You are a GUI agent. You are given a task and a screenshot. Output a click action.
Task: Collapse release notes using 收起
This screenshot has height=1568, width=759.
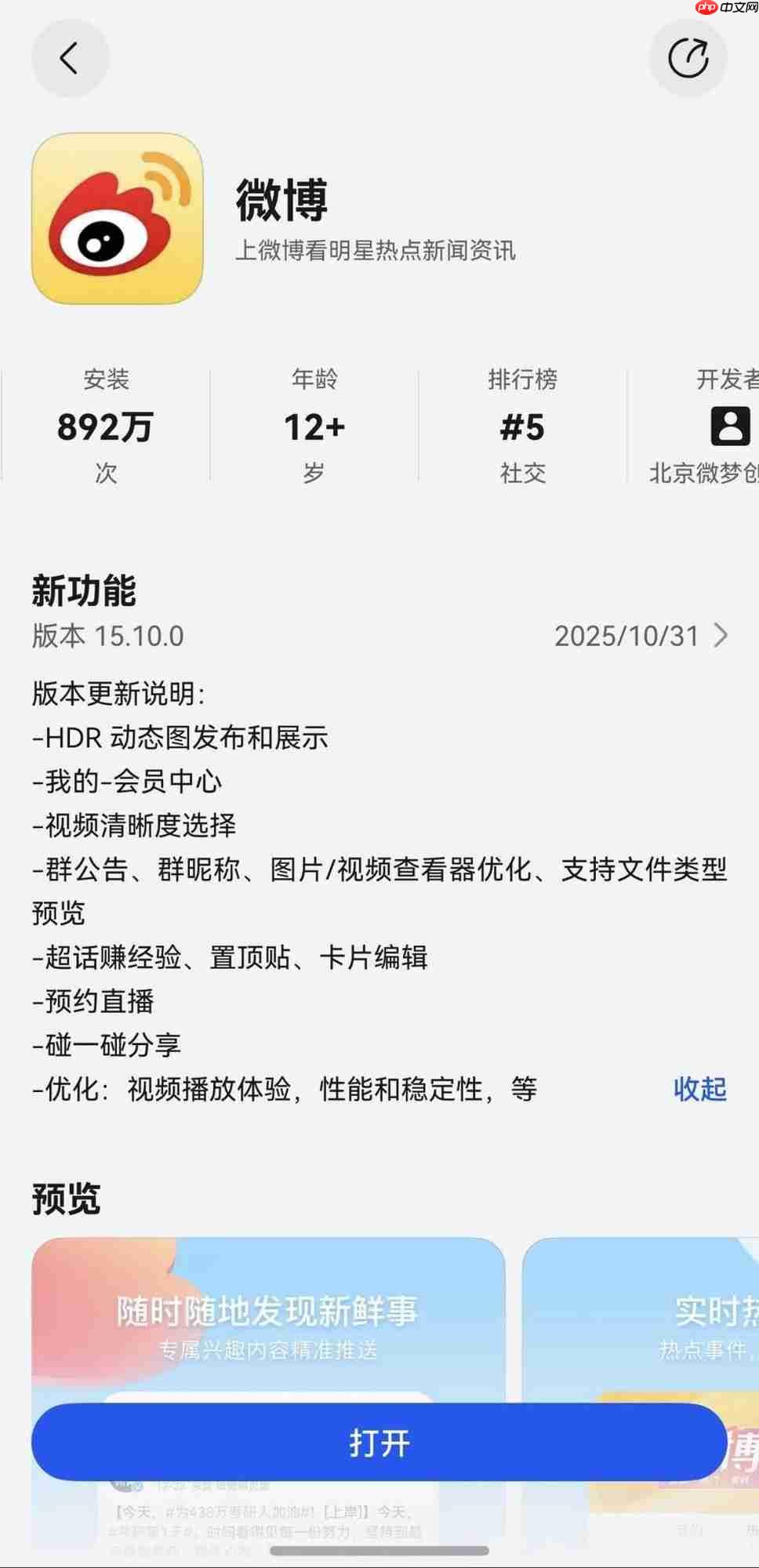(698, 1089)
